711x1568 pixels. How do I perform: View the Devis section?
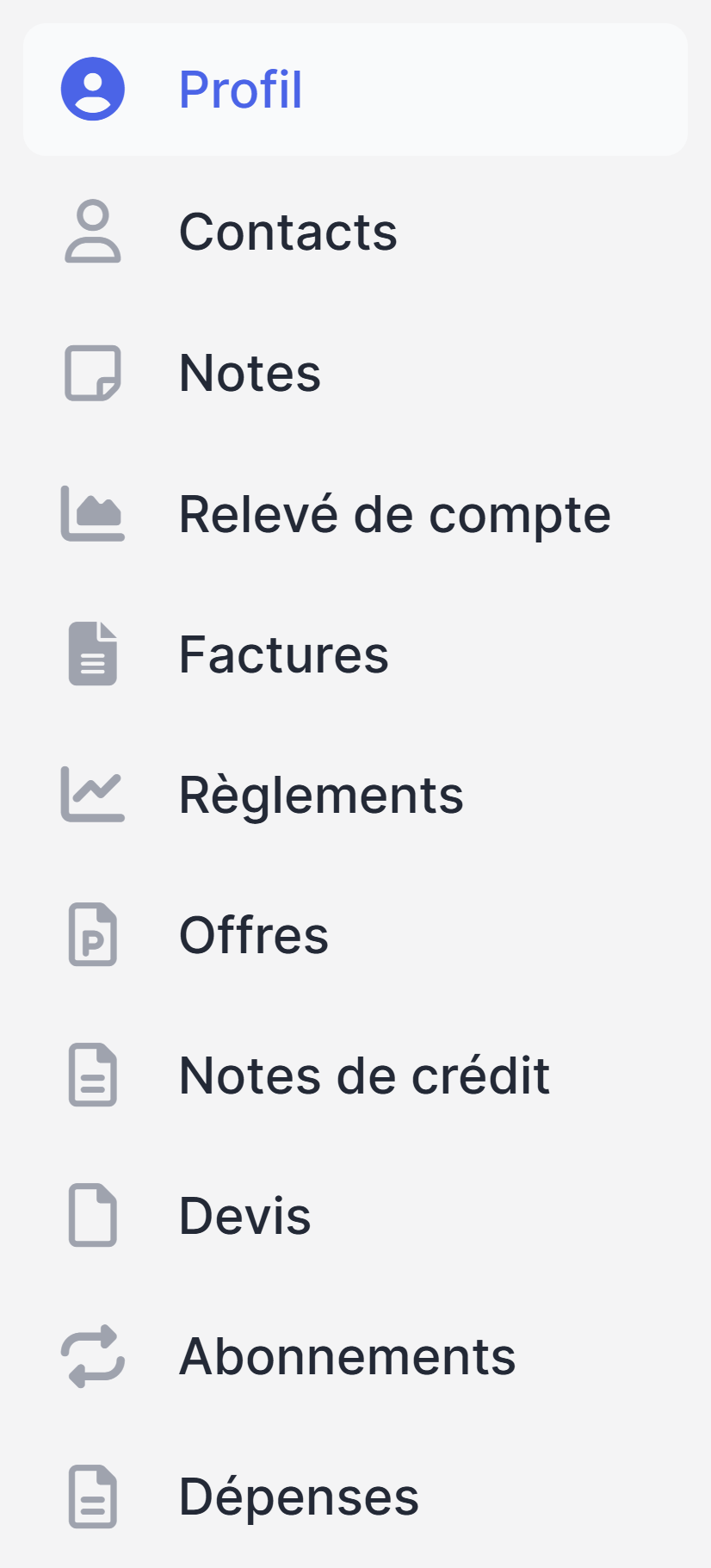tap(355, 1215)
